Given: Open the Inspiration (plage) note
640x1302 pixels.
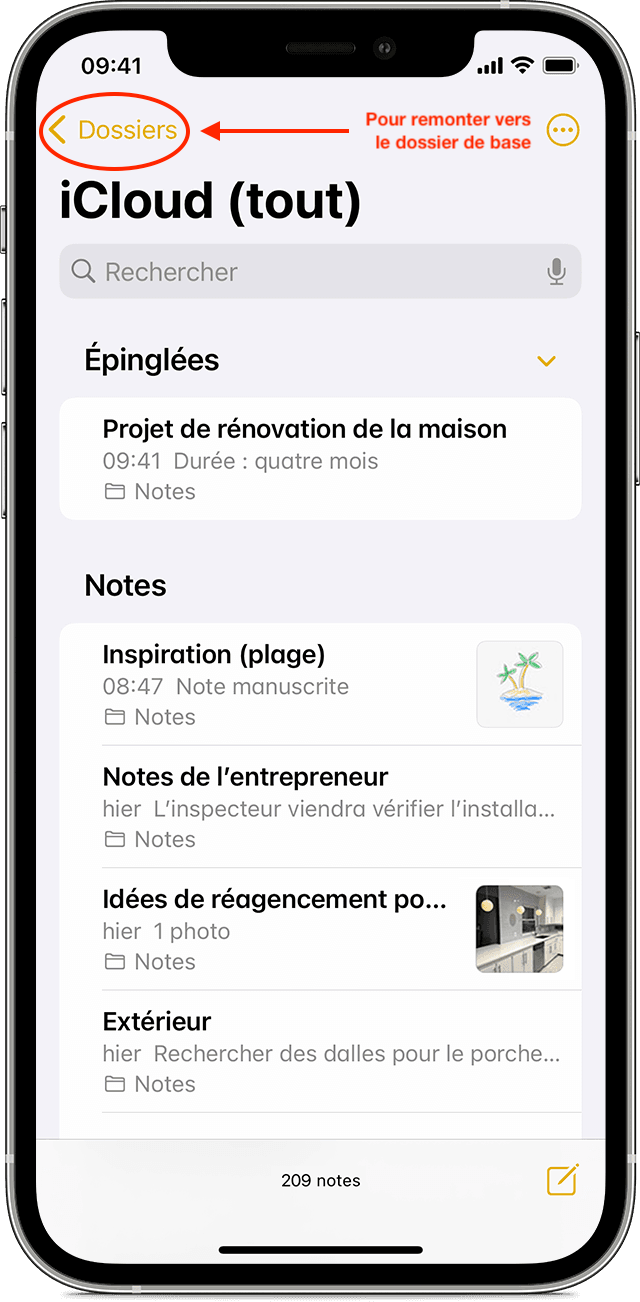Looking at the screenshot, I should coord(320,685).
